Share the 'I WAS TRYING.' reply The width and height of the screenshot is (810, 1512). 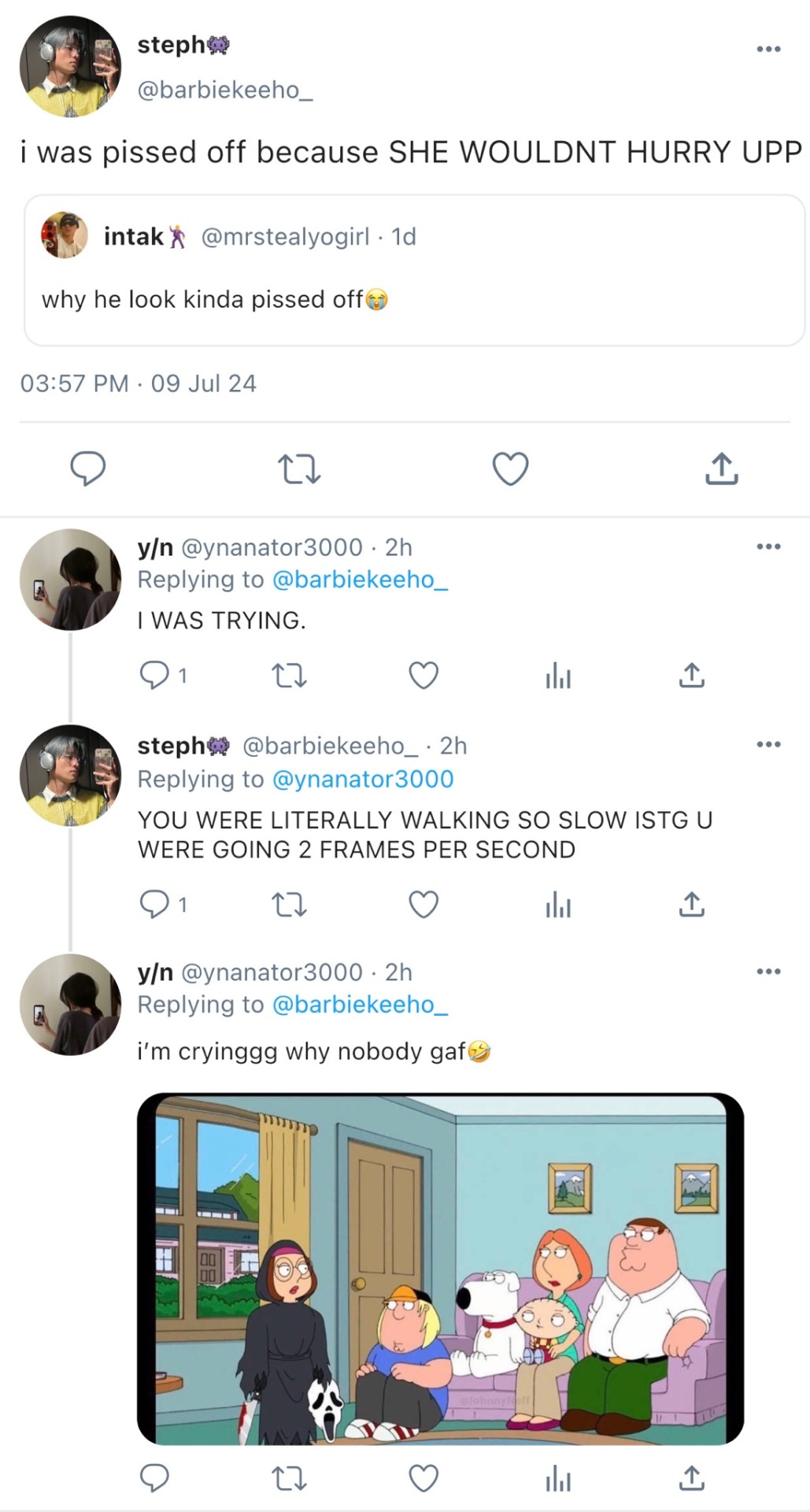tap(691, 676)
